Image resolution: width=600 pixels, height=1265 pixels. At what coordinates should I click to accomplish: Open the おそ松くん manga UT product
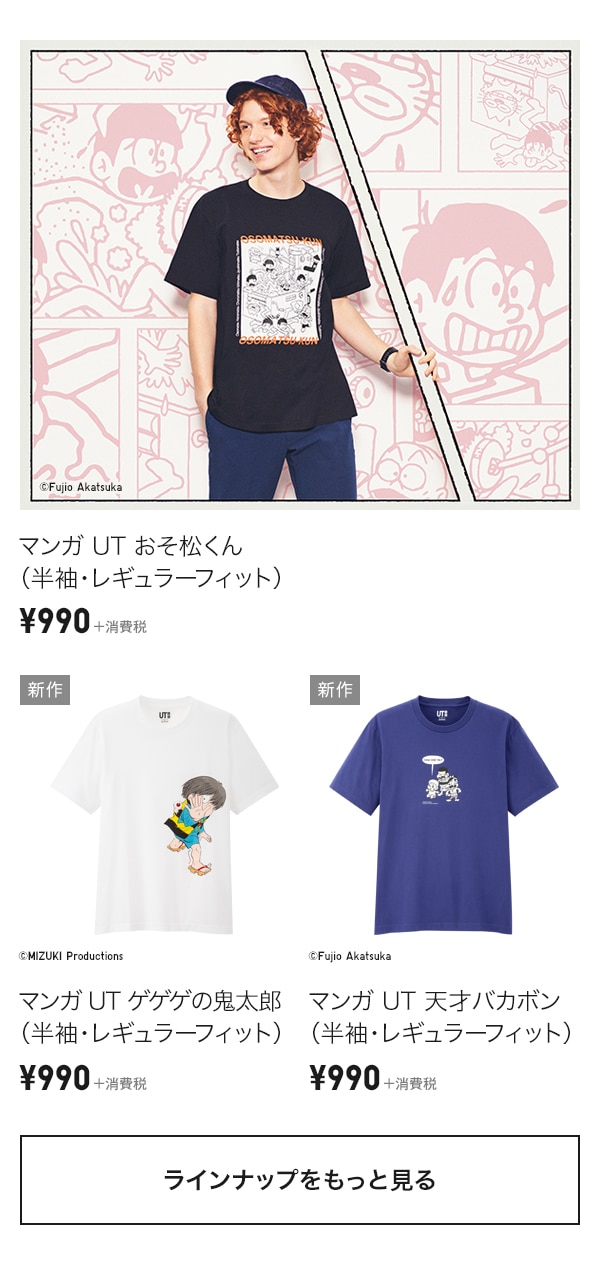(300, 275)
